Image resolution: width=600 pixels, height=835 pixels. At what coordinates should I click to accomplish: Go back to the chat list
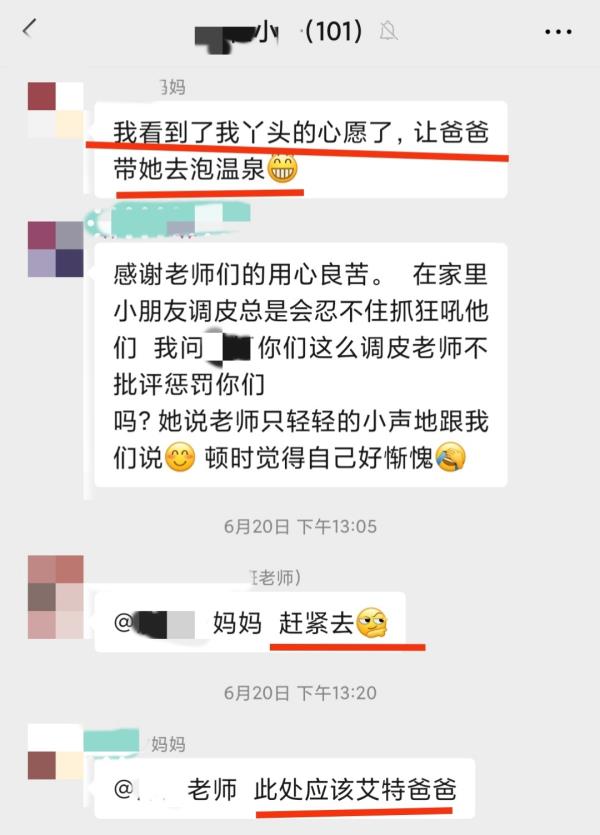click(28, 30)
